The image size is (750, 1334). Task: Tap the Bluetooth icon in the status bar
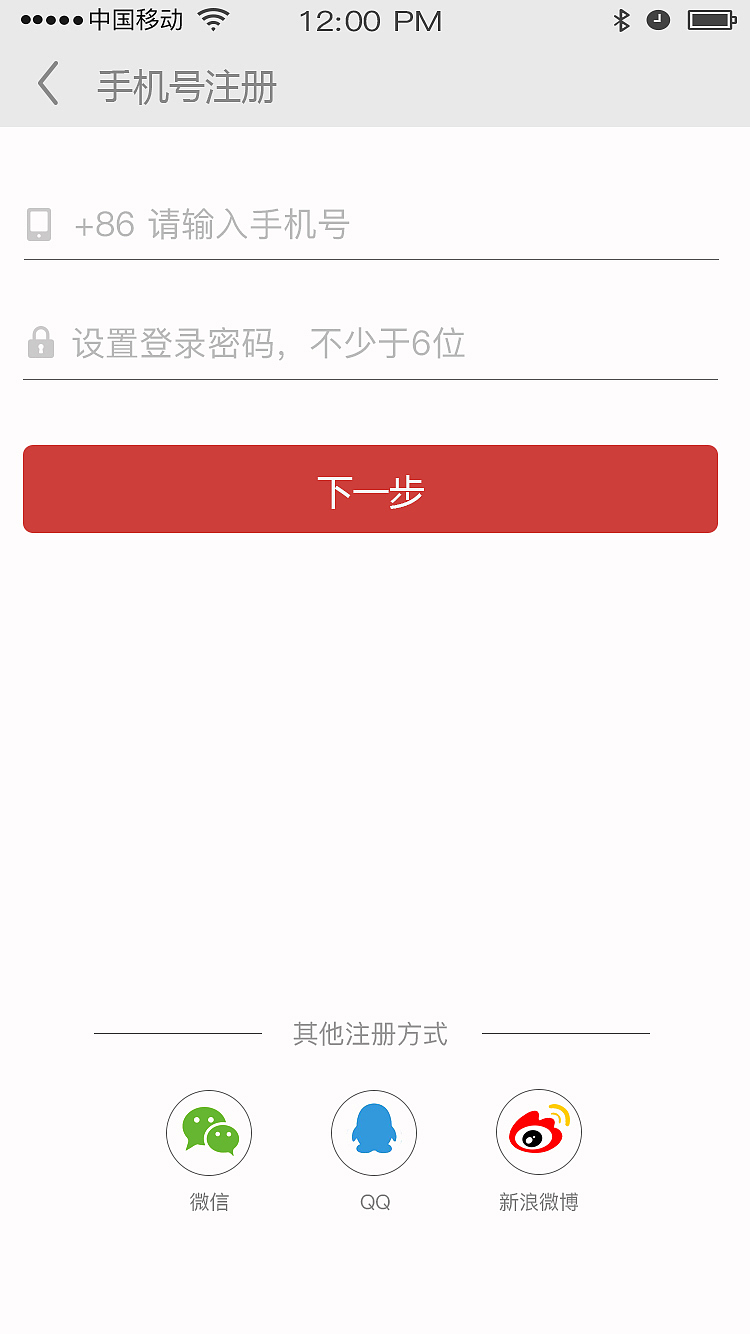click(x=623, y=18)
